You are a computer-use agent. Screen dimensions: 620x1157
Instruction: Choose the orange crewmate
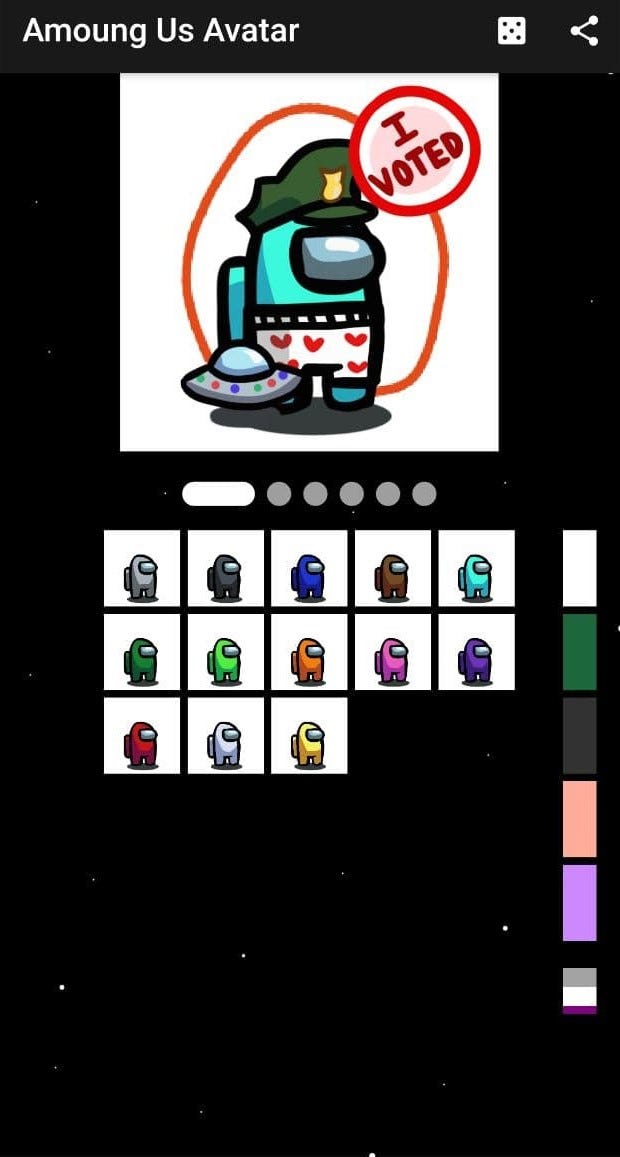pyautogui.click(x=309, y=652)
